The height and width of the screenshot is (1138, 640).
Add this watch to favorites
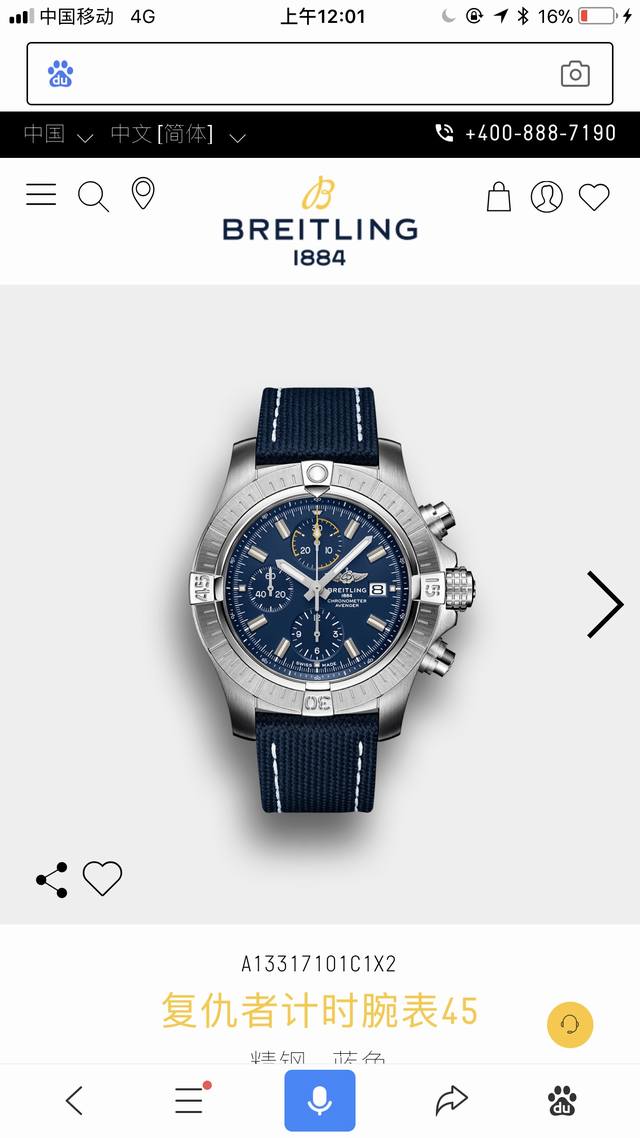pyautogui.click(x=102, y=879)
